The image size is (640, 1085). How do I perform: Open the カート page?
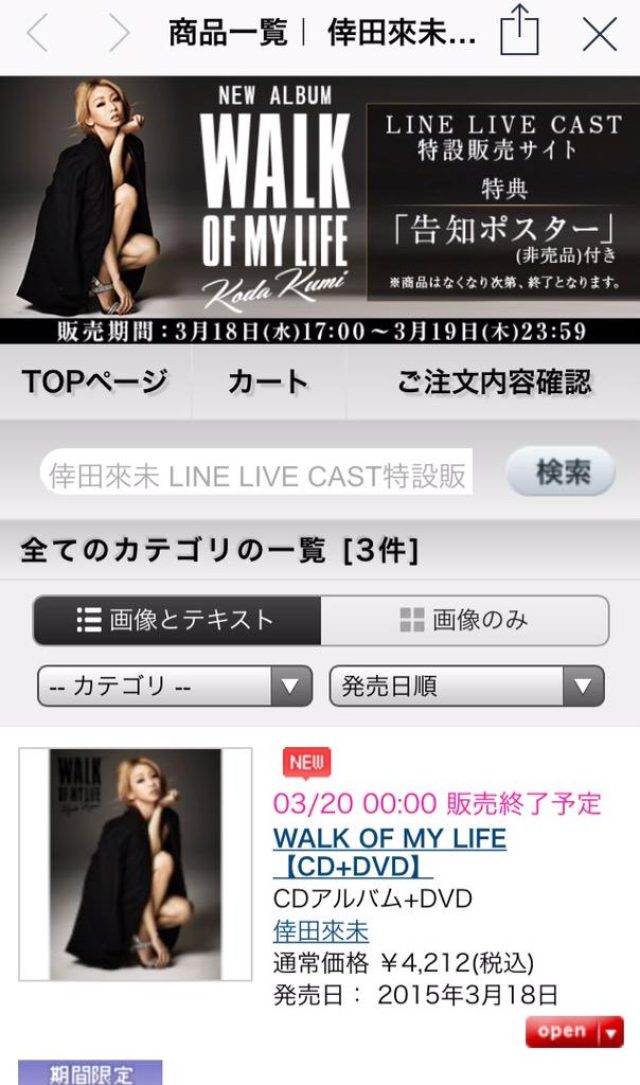coord(268,382)
